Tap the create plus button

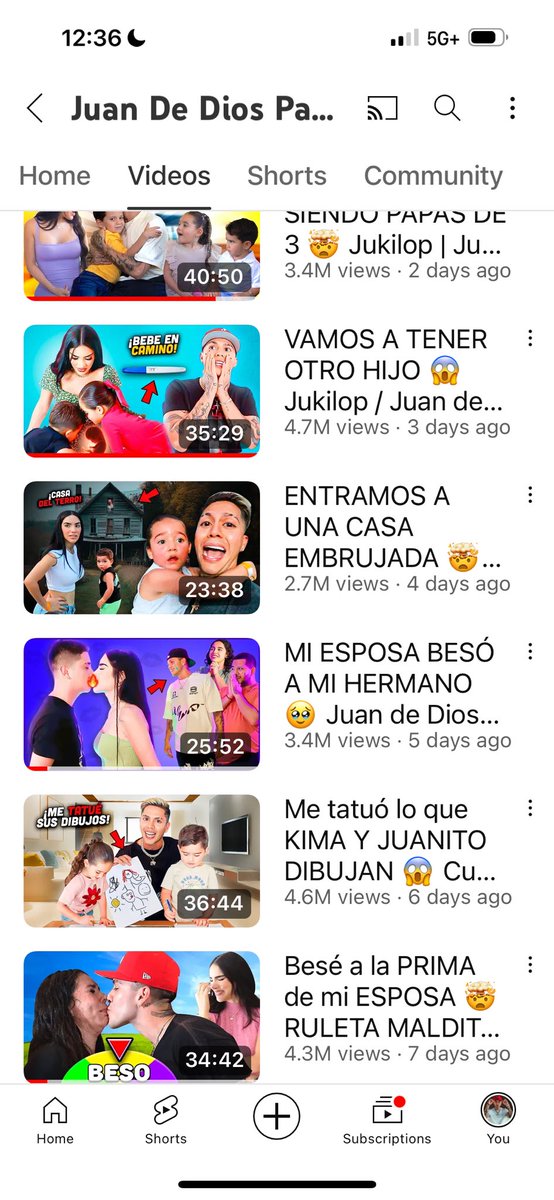coord(277,1116)
